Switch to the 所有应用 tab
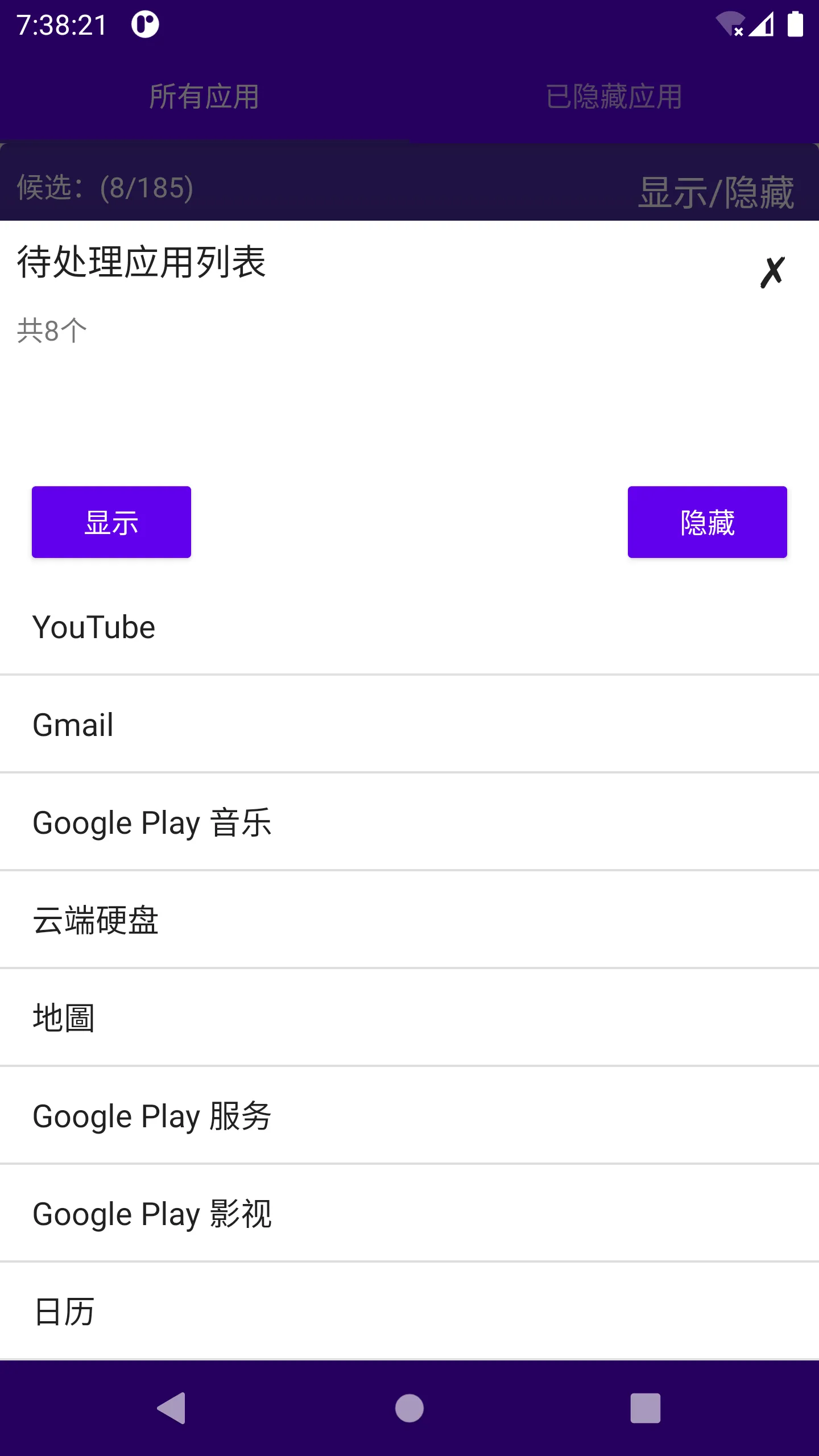Viewport: 819px width, 1456px height. coord(204,96)
